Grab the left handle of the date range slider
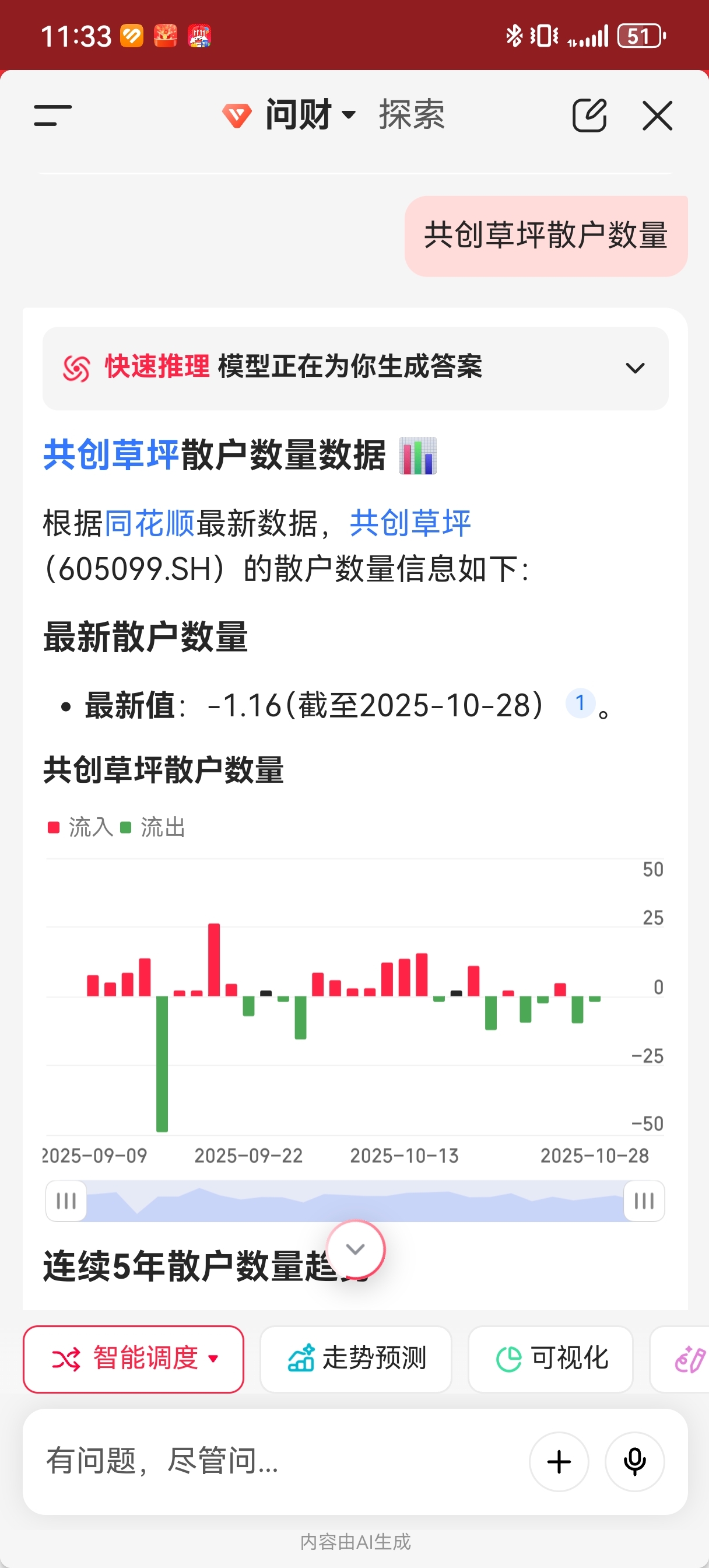Image resolution: width=709 pixels, height=1568 pixels. coord(66,1201)
